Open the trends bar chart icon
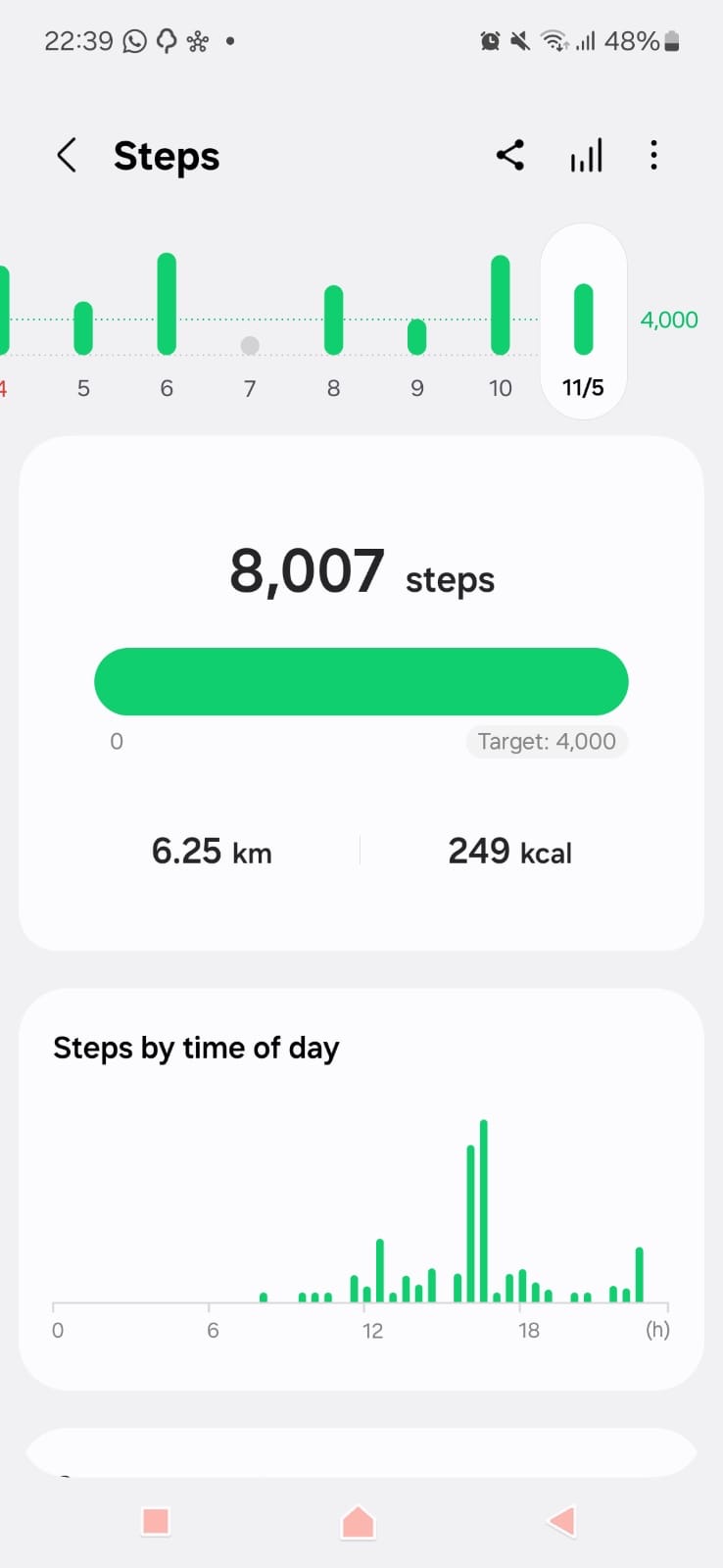This screenshot has height=1568, width=723. point(586,155)
